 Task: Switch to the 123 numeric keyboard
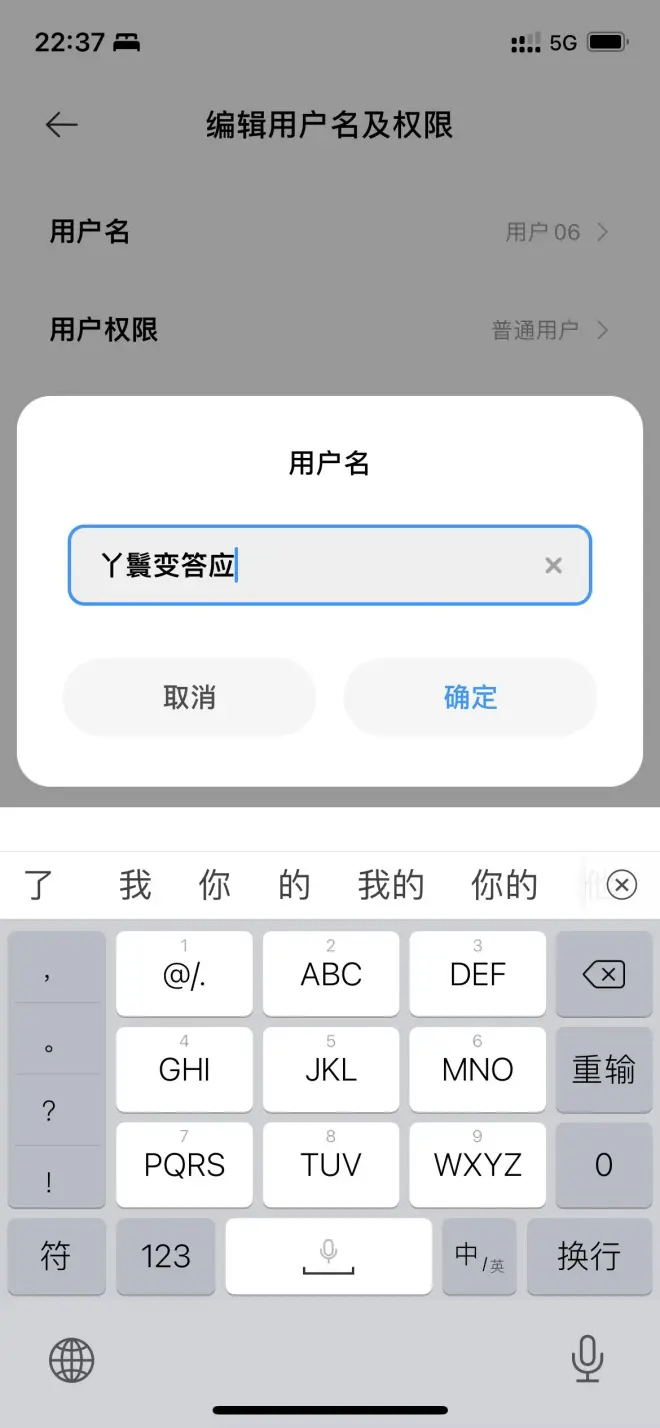166,1256
